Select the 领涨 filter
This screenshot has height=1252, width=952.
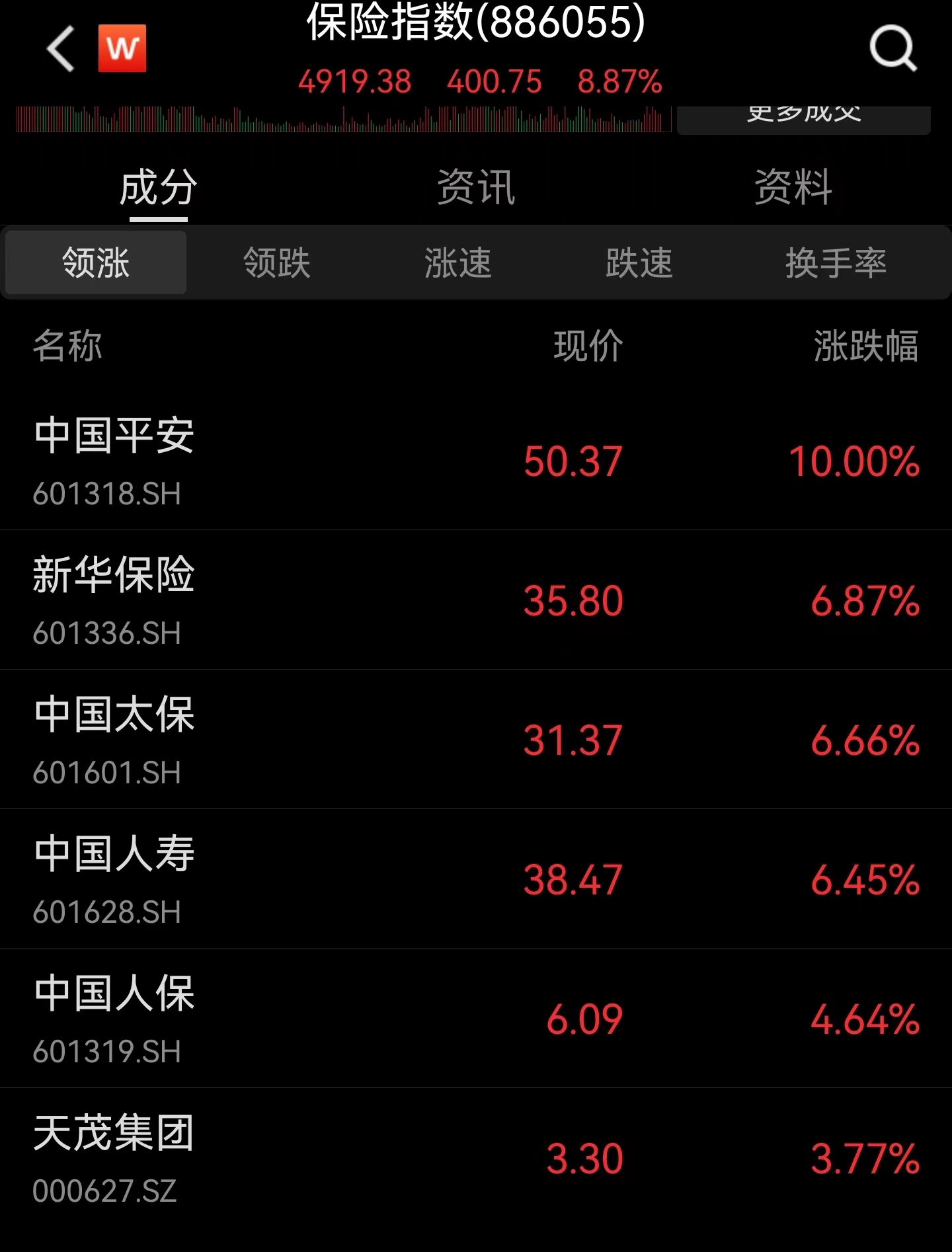96,262
